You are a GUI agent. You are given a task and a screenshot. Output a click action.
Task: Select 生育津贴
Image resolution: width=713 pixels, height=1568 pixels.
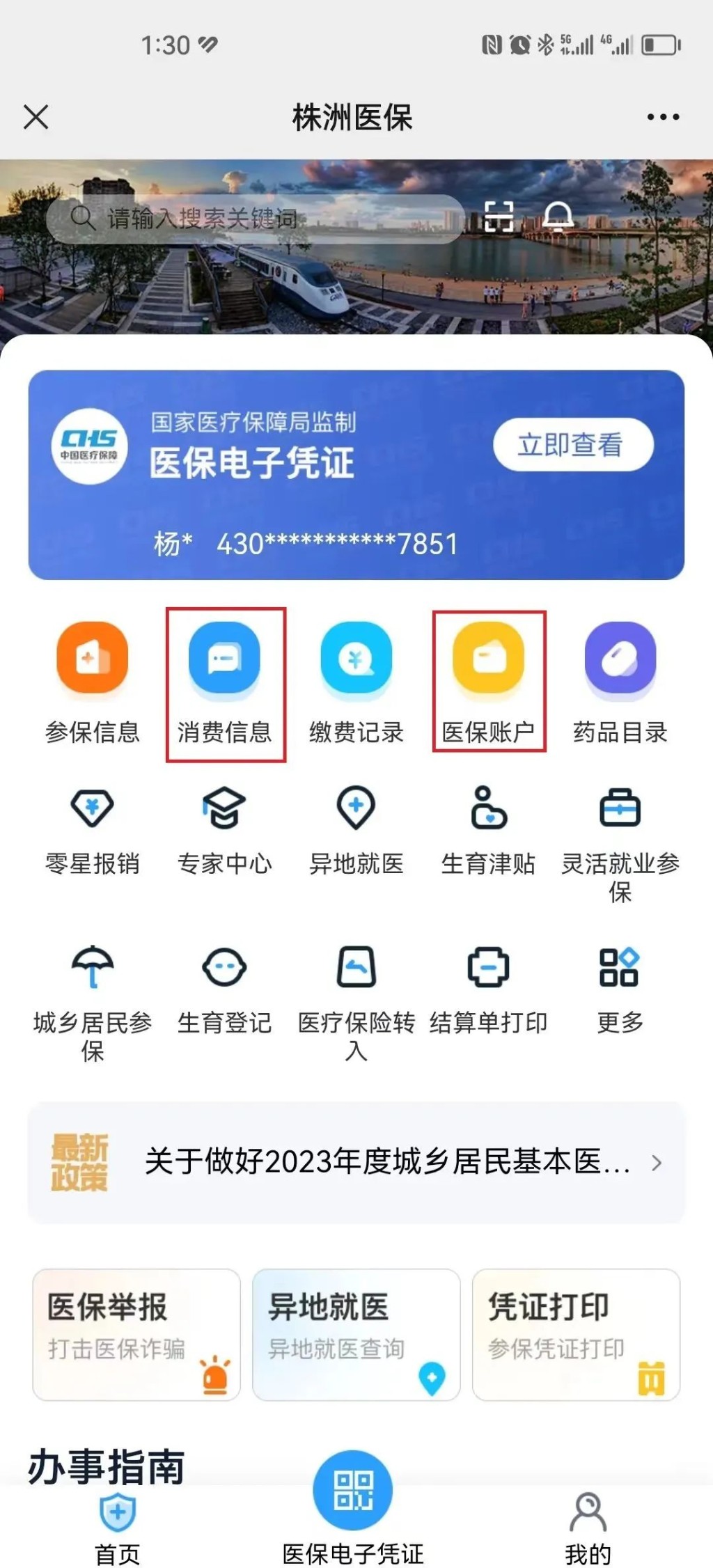point(488,830)
